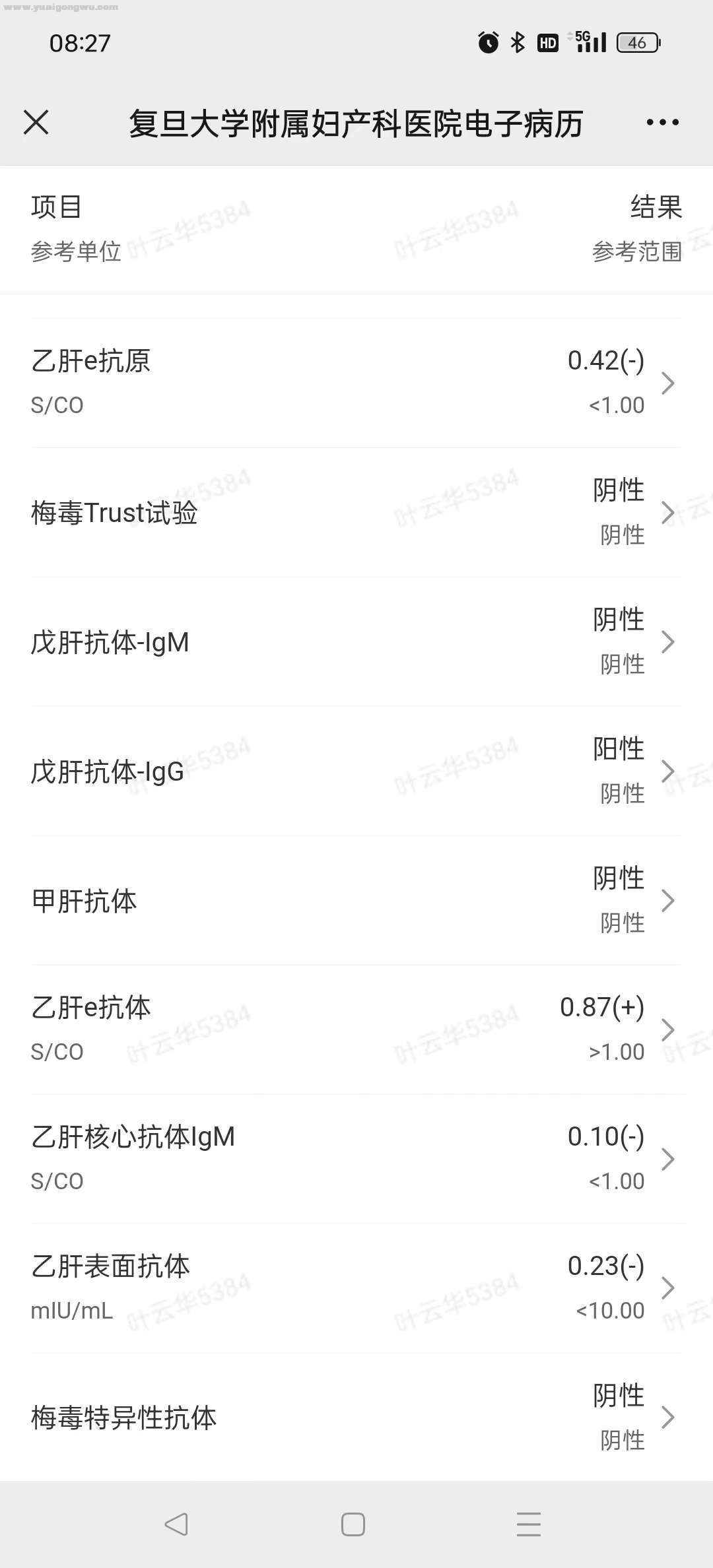Open the 梅毒Trust试验 result row
This screenshot has width=713, height=1568.
pyautogui.click(x=356, y=512)
